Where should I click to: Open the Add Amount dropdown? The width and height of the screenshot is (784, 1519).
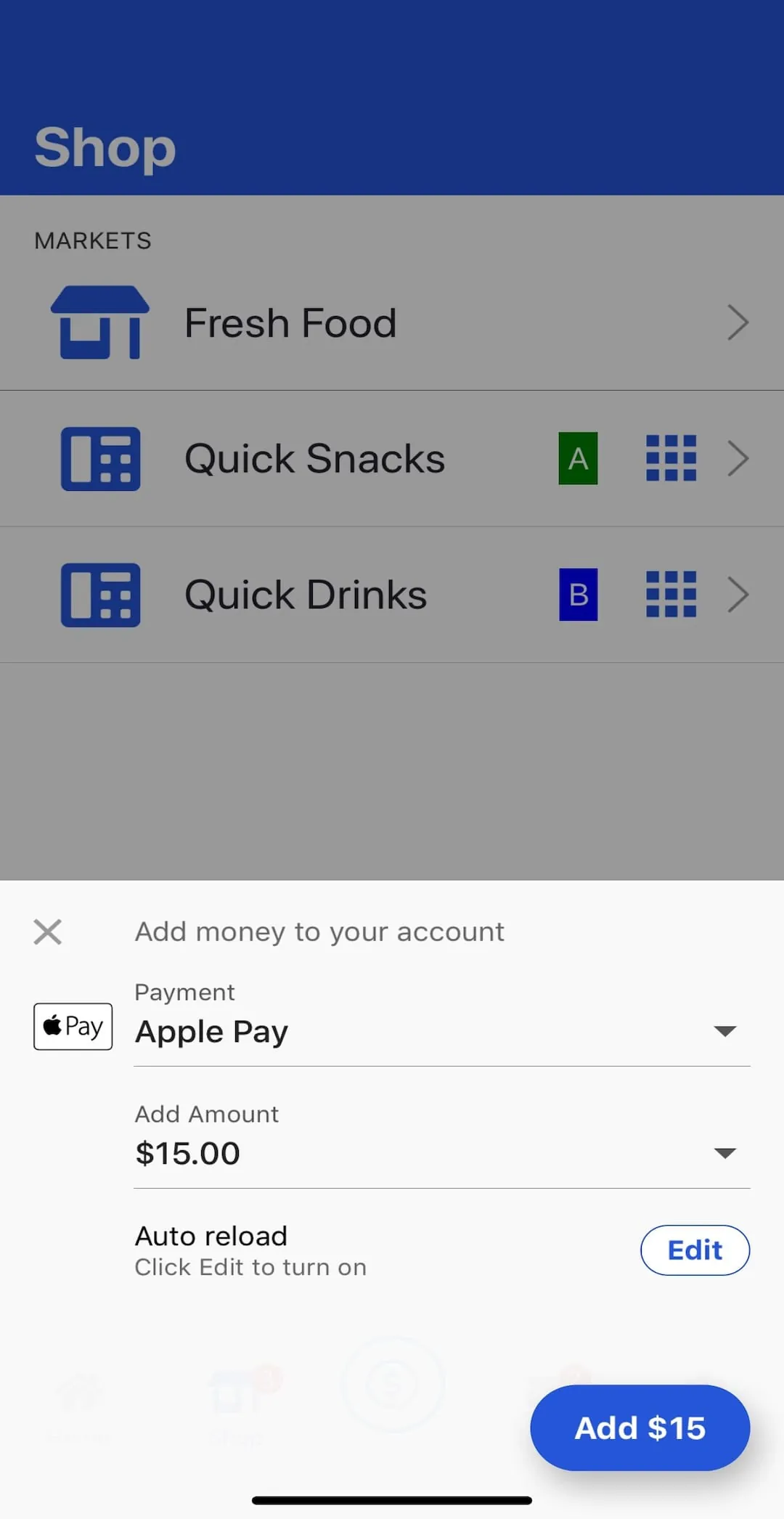click(724, 1152)
